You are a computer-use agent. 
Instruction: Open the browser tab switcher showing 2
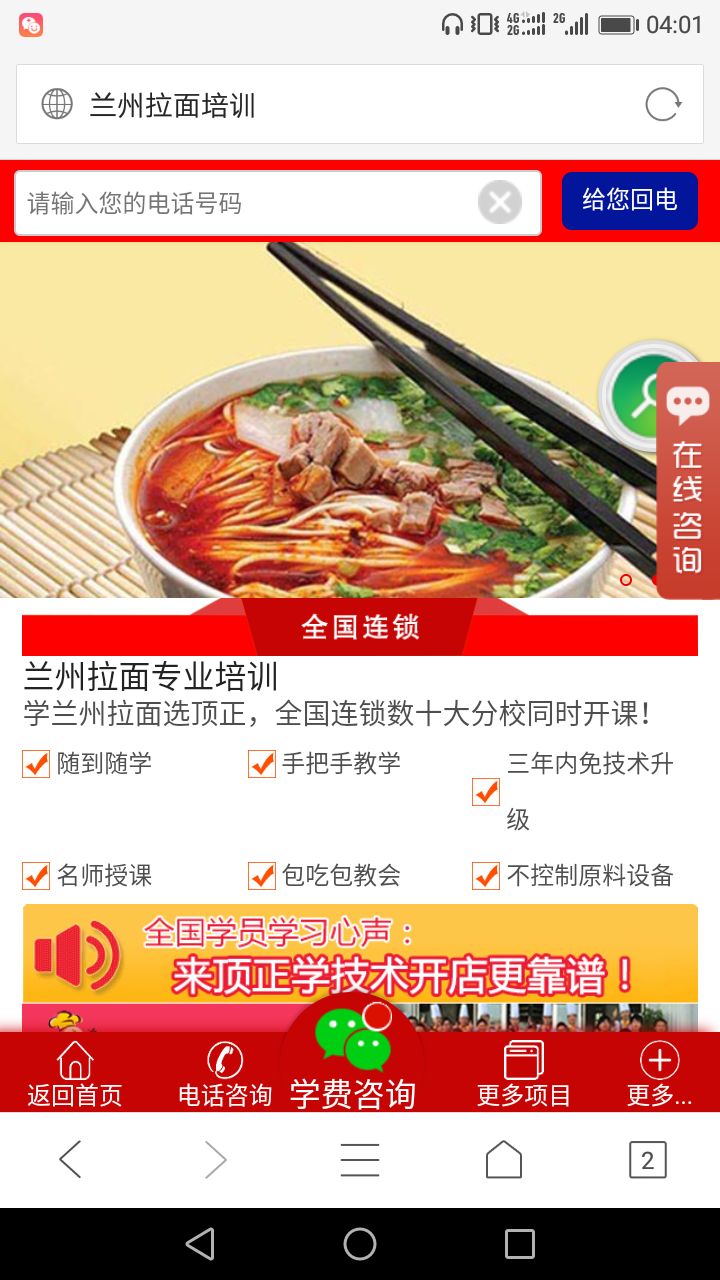647,1160
